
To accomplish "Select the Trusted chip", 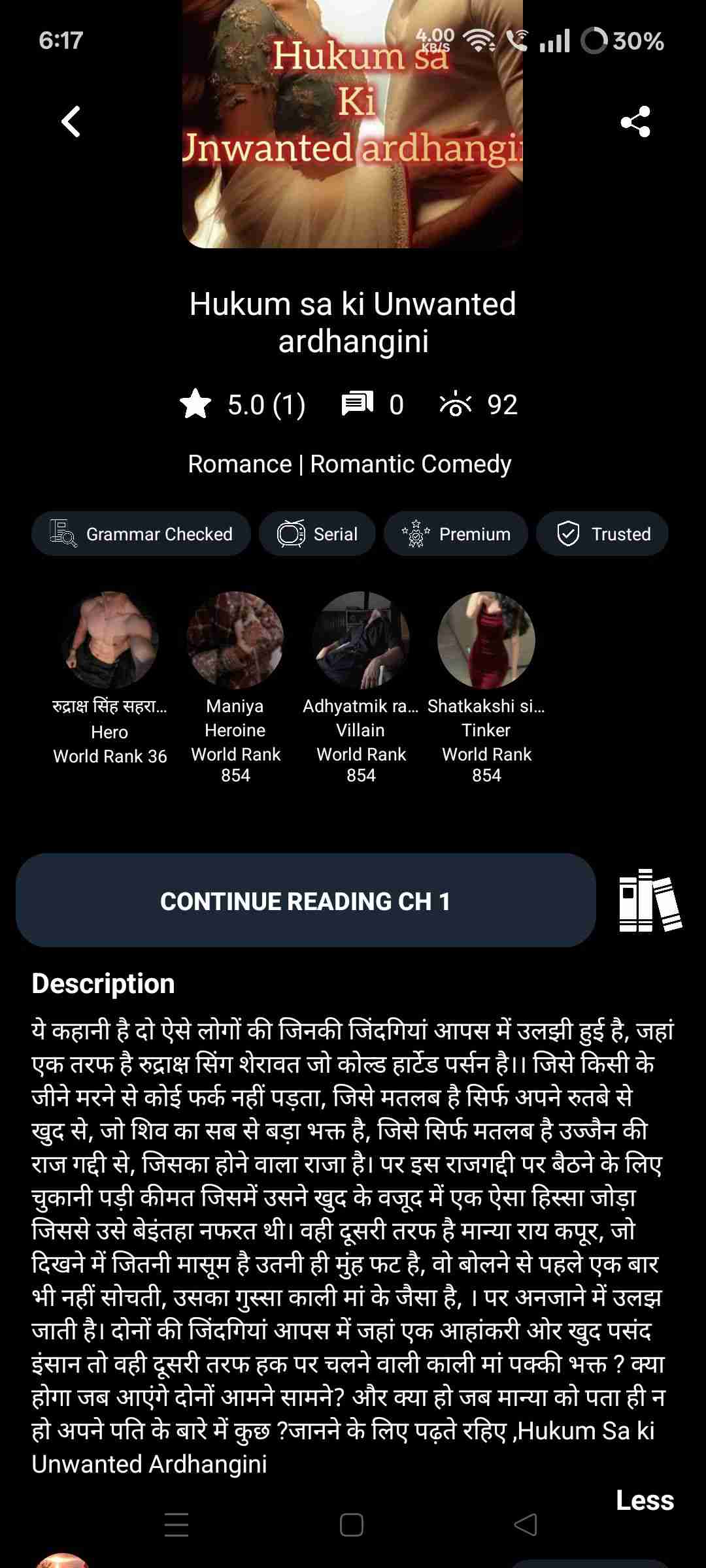I will [x=602, y=534].
